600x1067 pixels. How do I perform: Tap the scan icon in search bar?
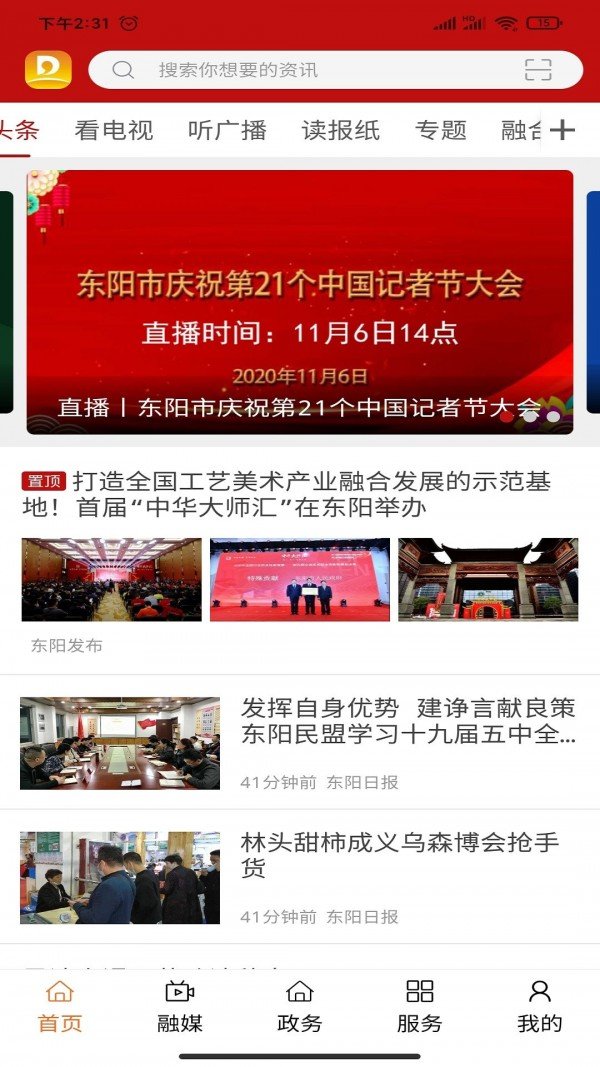click(x=538, y=70)
